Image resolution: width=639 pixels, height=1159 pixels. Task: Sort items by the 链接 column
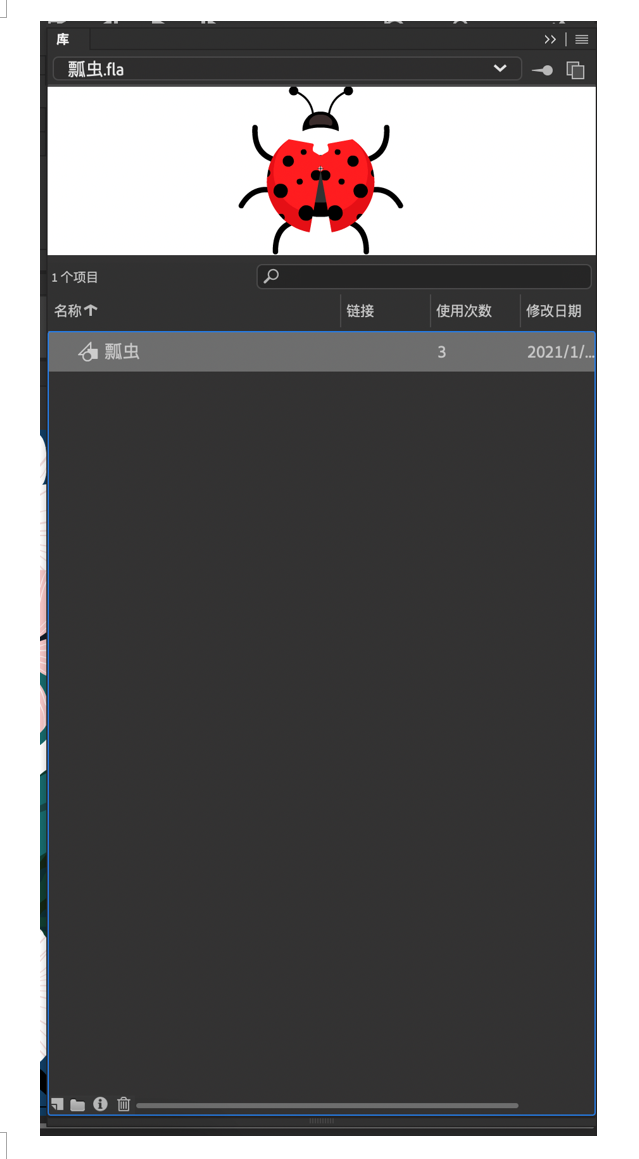(361, 311)
